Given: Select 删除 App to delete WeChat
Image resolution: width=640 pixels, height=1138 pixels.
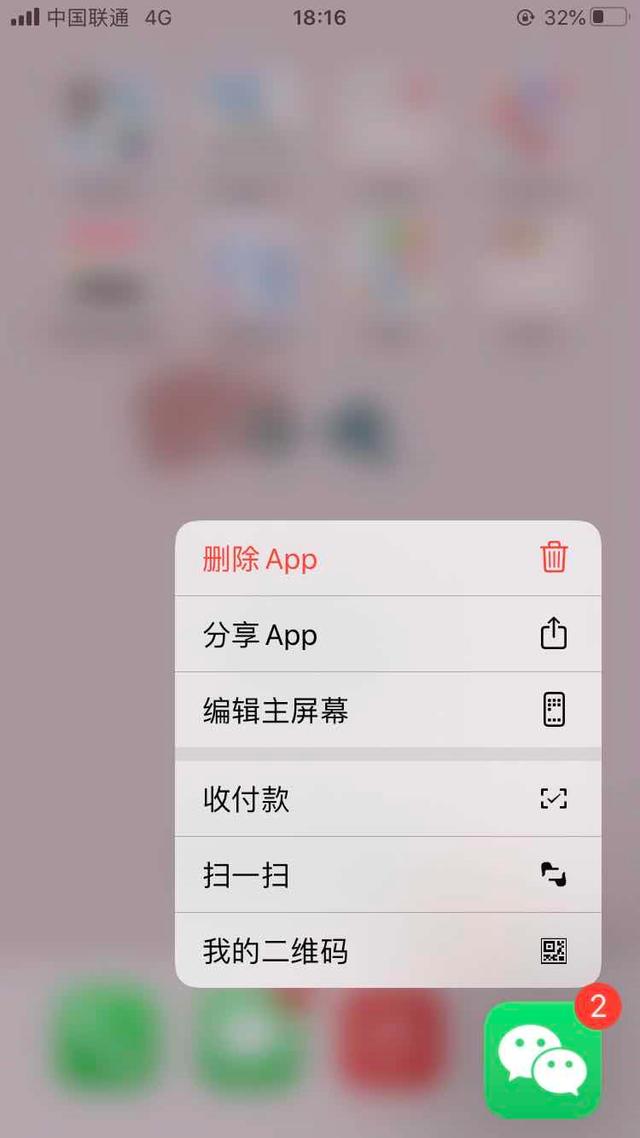Looking at the screenshot, I should [387, 558].
